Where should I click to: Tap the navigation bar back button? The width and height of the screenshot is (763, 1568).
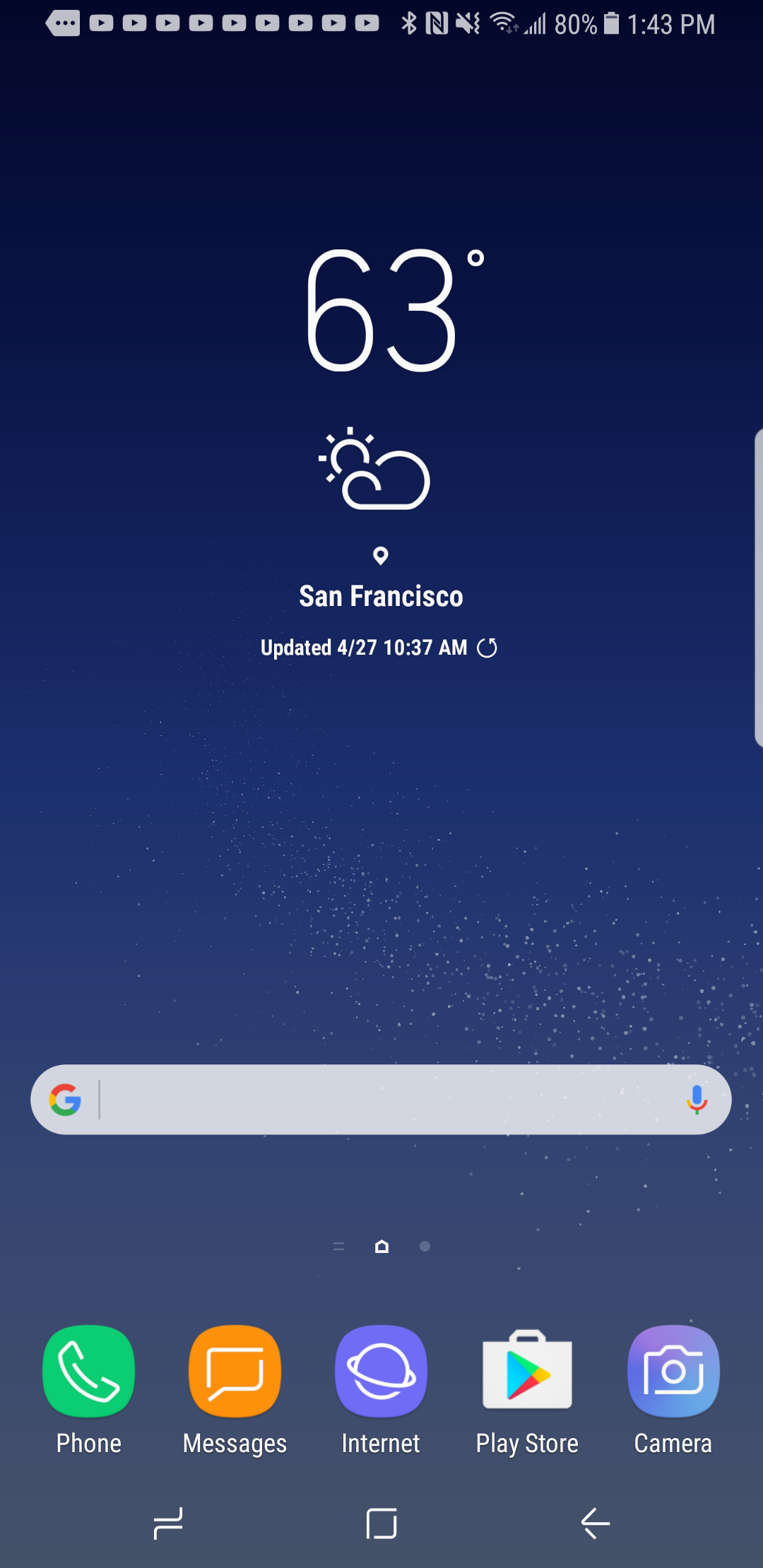[x=595, y=1524]
